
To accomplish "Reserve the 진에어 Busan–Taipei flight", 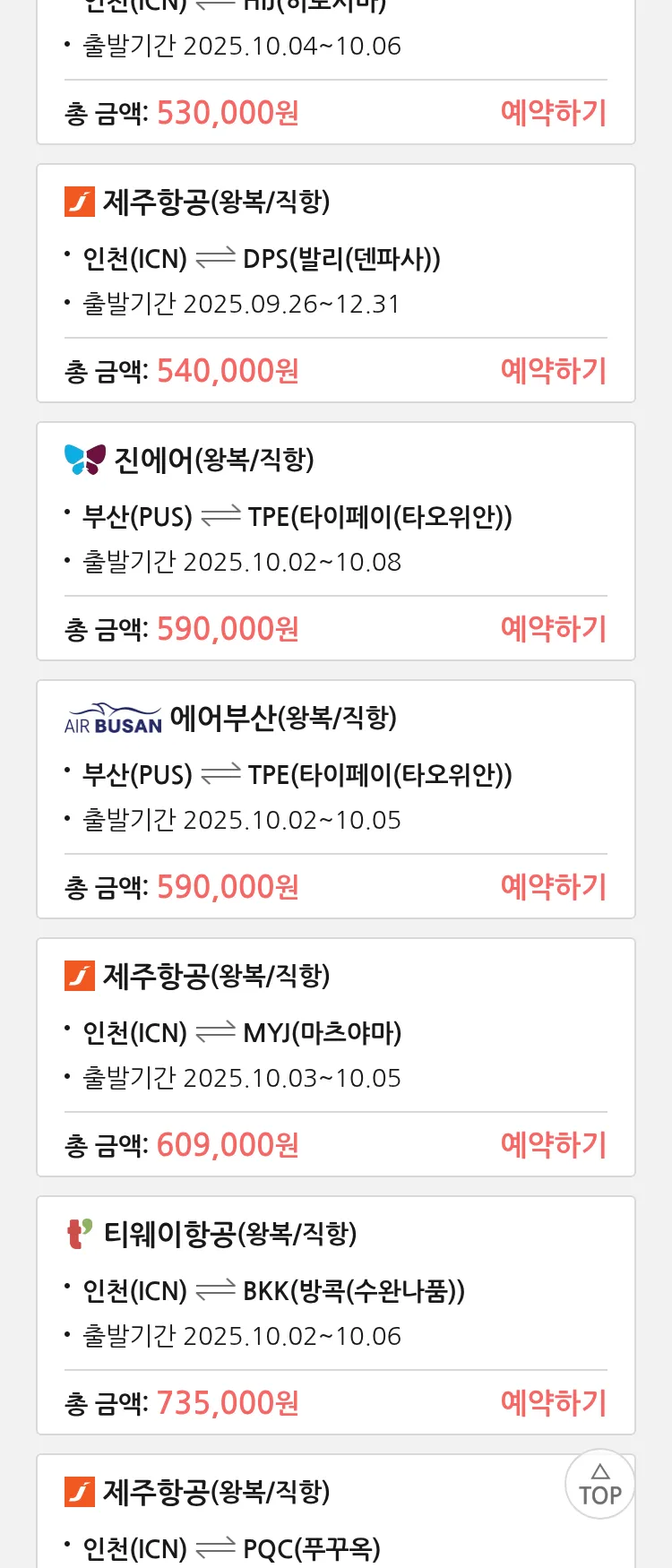I will (553, 629).
